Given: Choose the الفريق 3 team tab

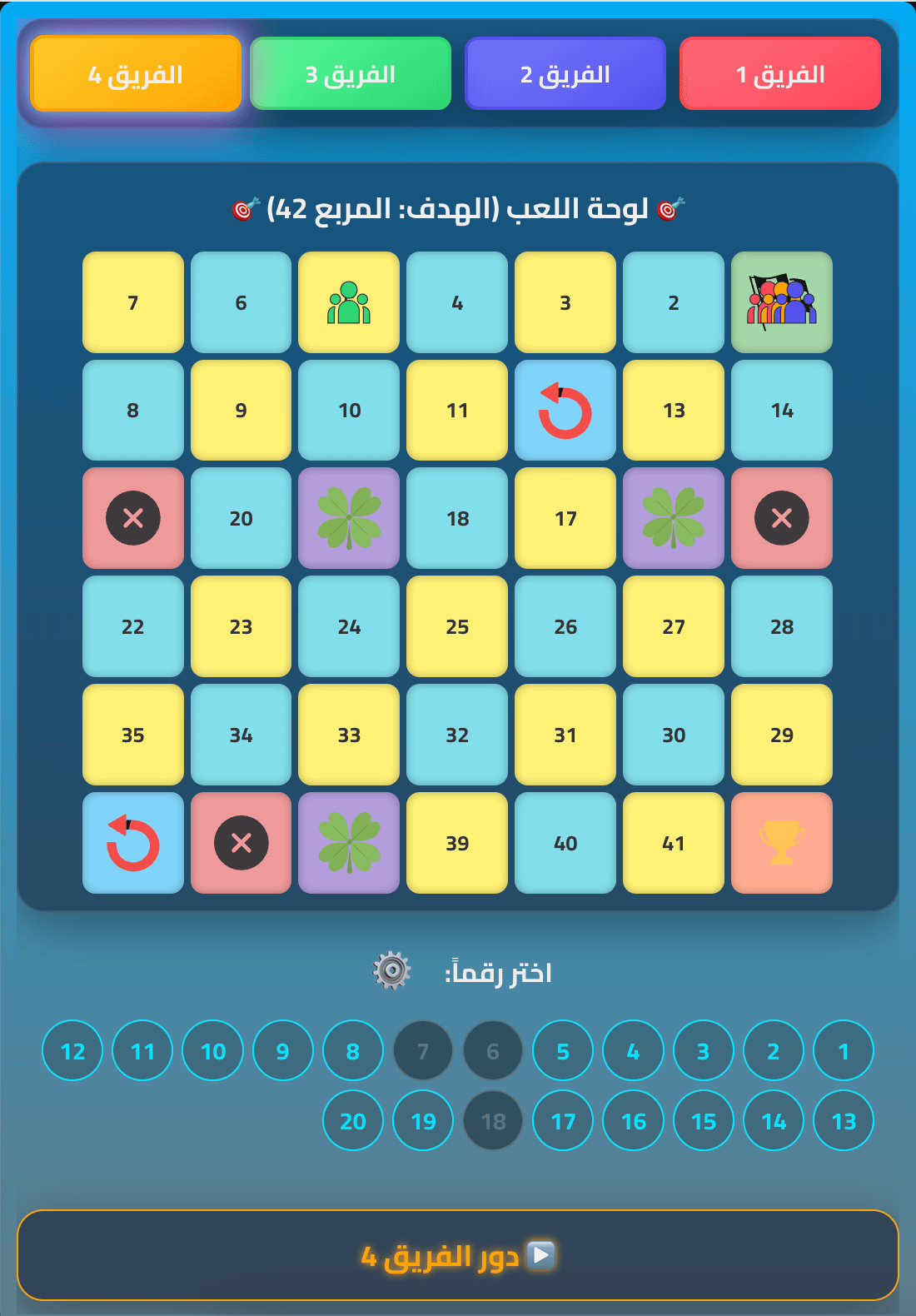Looking at the screenshot, I should pyautogui.click(x=351, y=74).
